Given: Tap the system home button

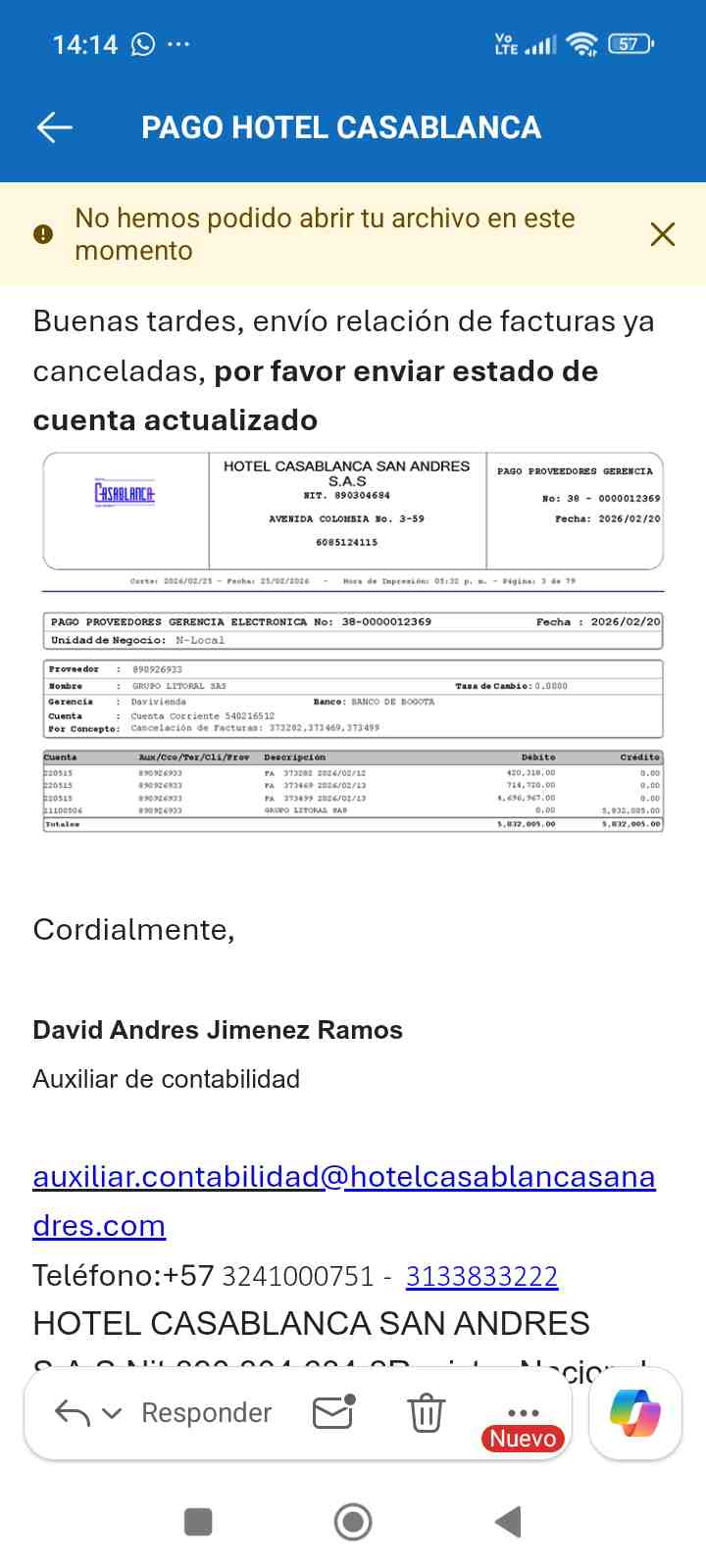Looking at the screenshot, I should click(x=353, y=1522).
